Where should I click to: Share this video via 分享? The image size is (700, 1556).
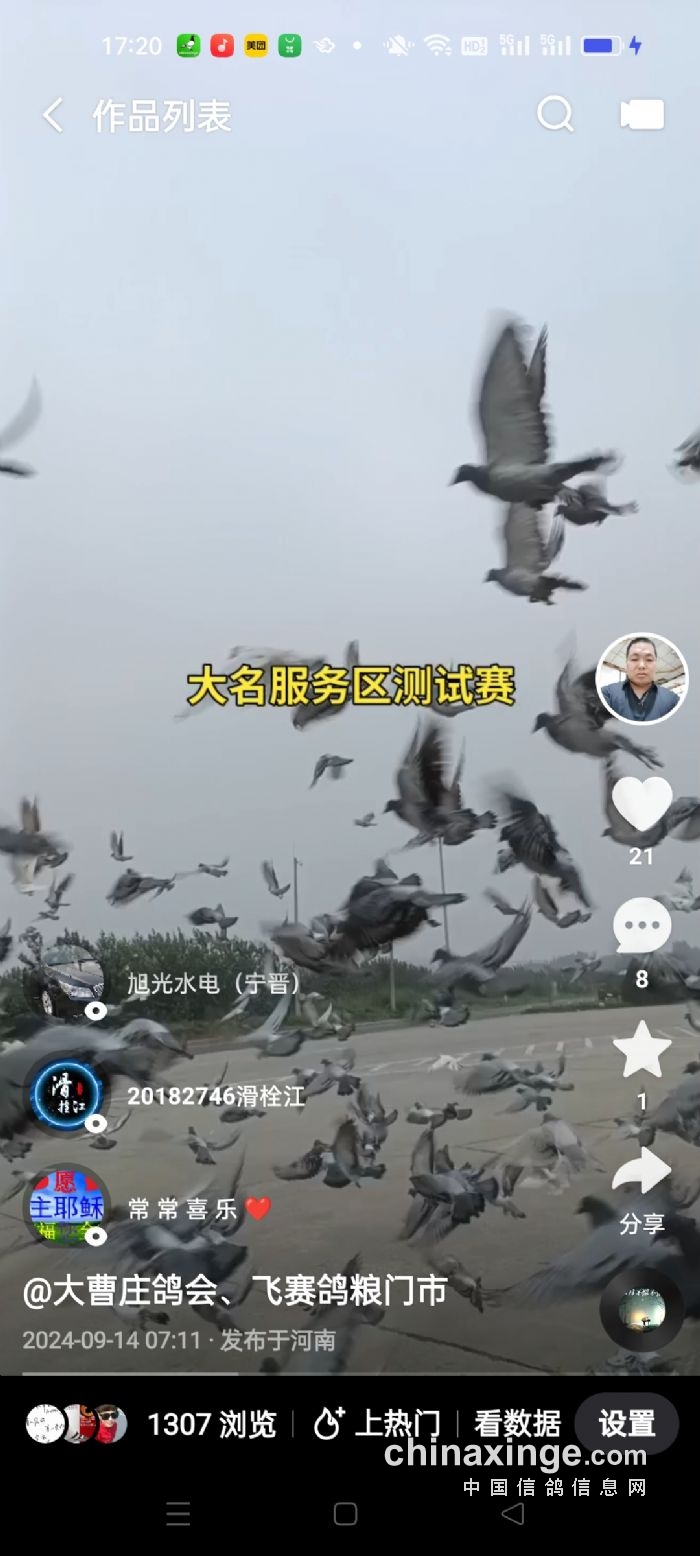641,1175
